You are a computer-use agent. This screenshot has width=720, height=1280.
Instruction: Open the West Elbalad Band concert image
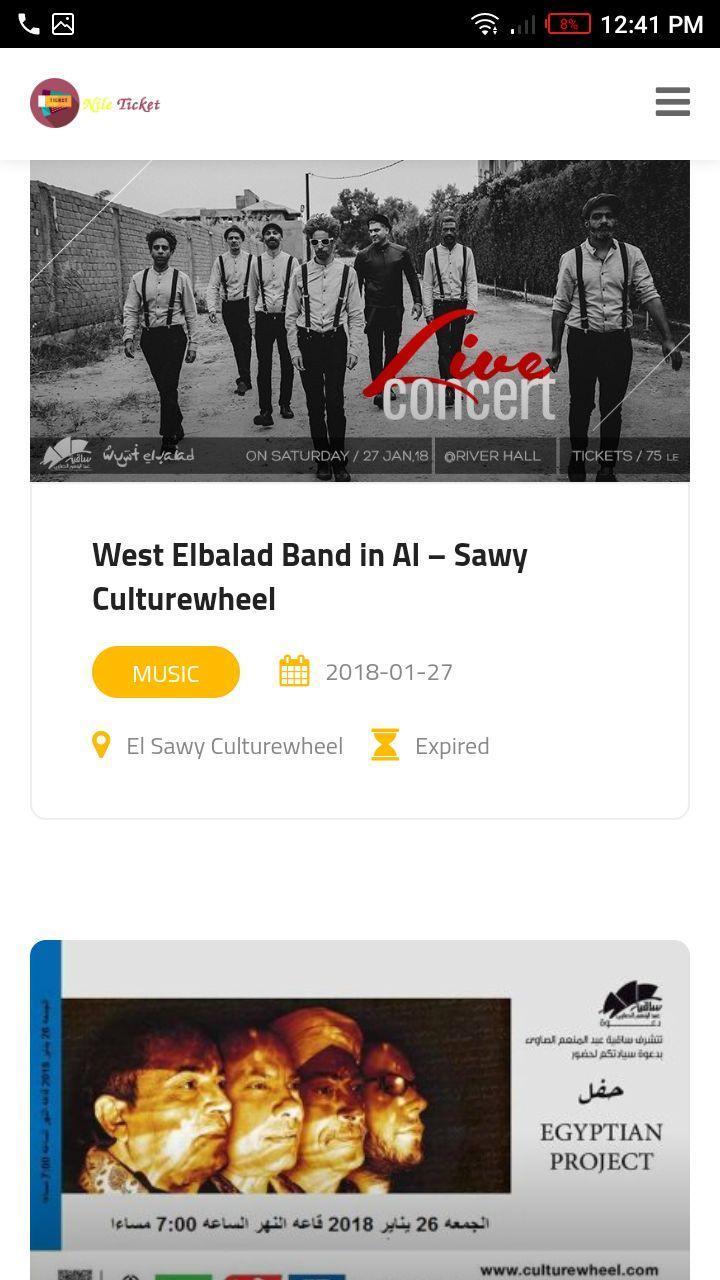[x=360, y=320]
